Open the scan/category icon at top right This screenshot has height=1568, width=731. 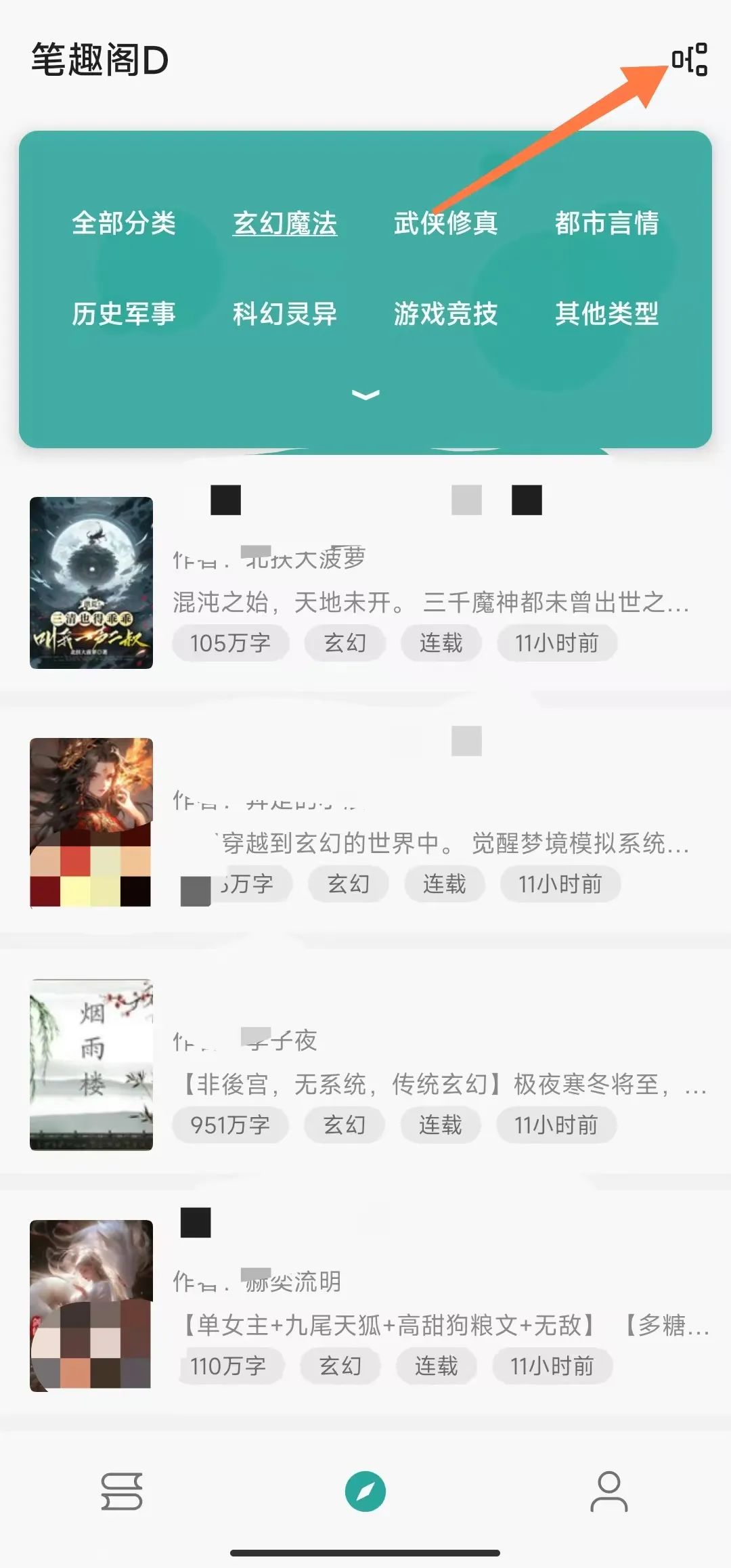click(x=689, y=60)
